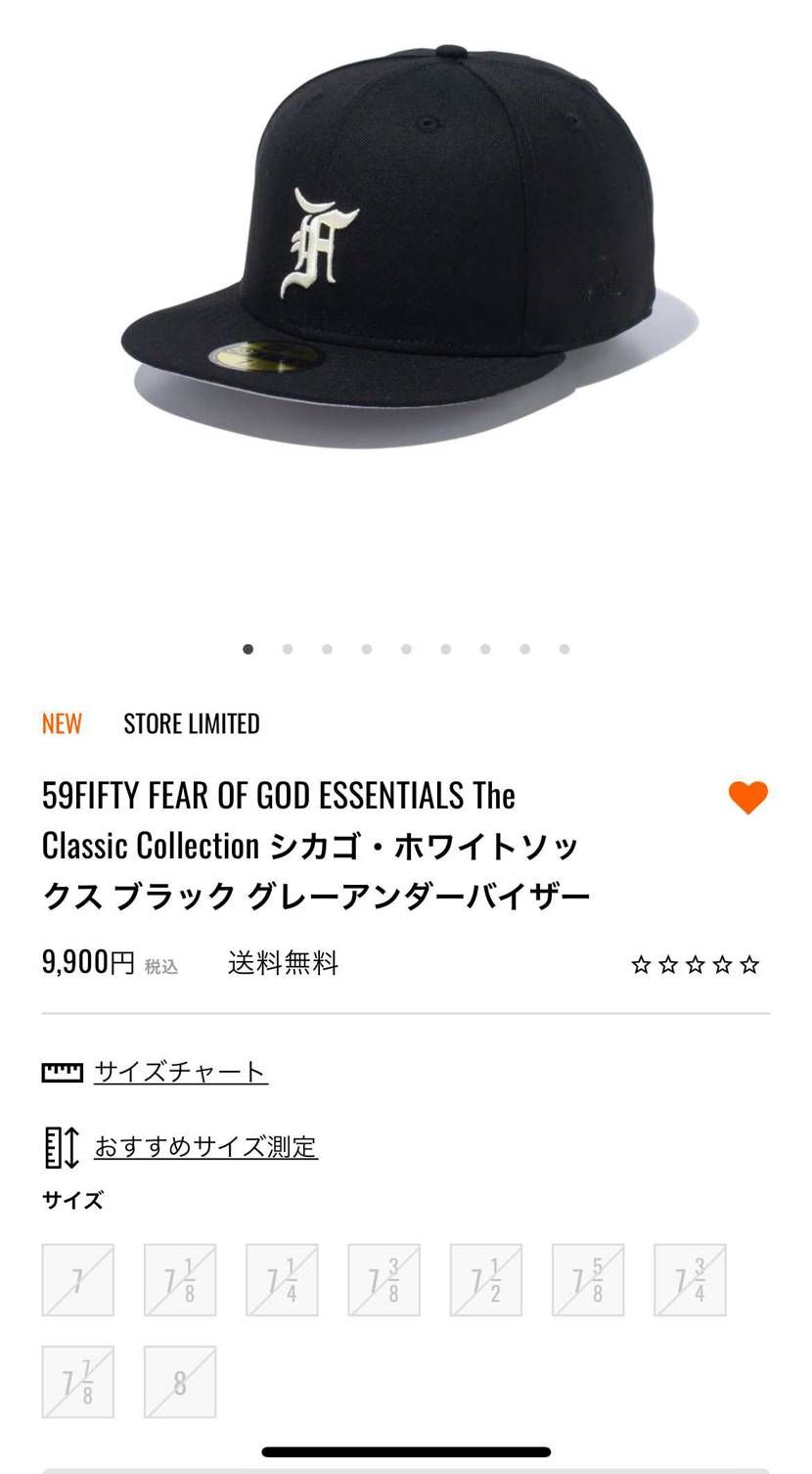Open the おすすめサイズ測定 link
The image size is (812, 1474).
tap(204, 1146)
